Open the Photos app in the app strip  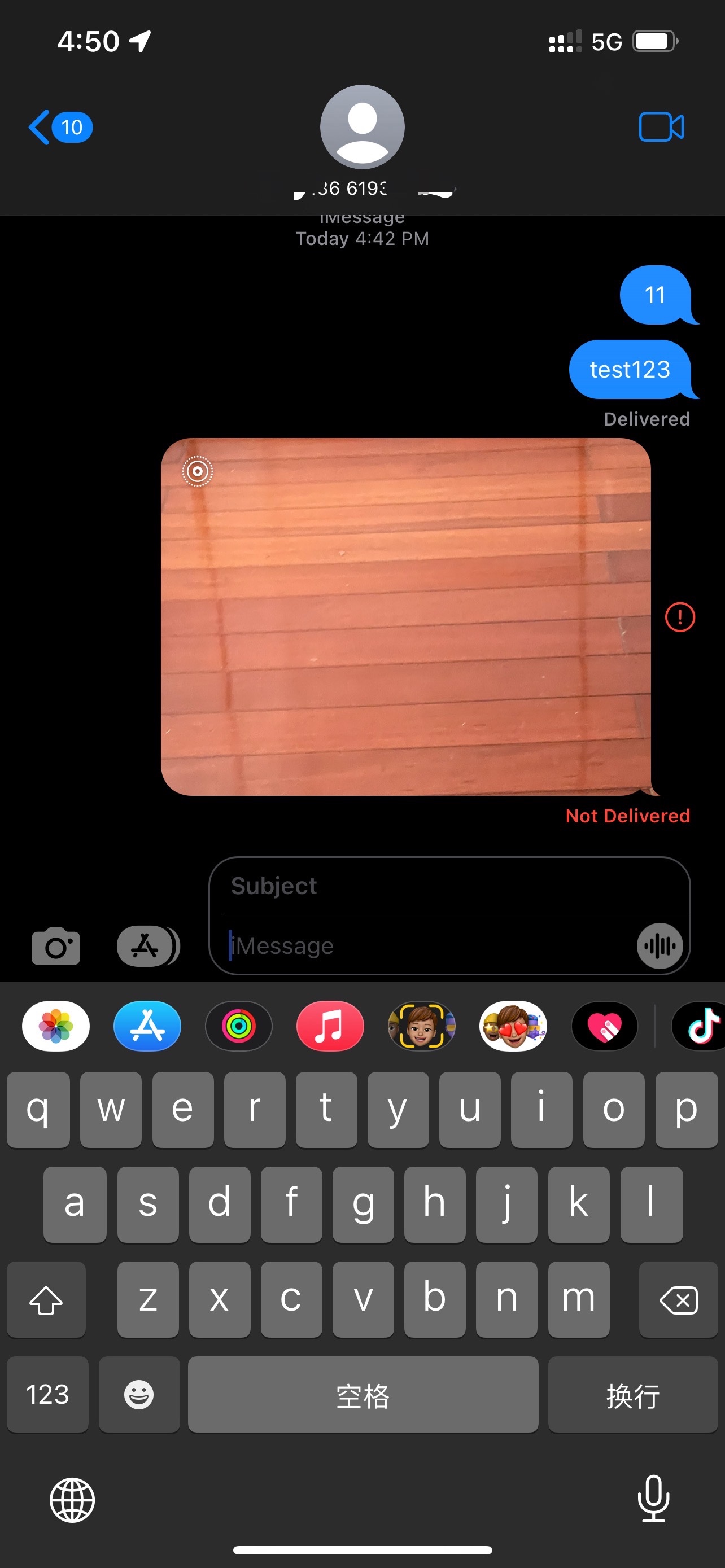pos(56,1026)
